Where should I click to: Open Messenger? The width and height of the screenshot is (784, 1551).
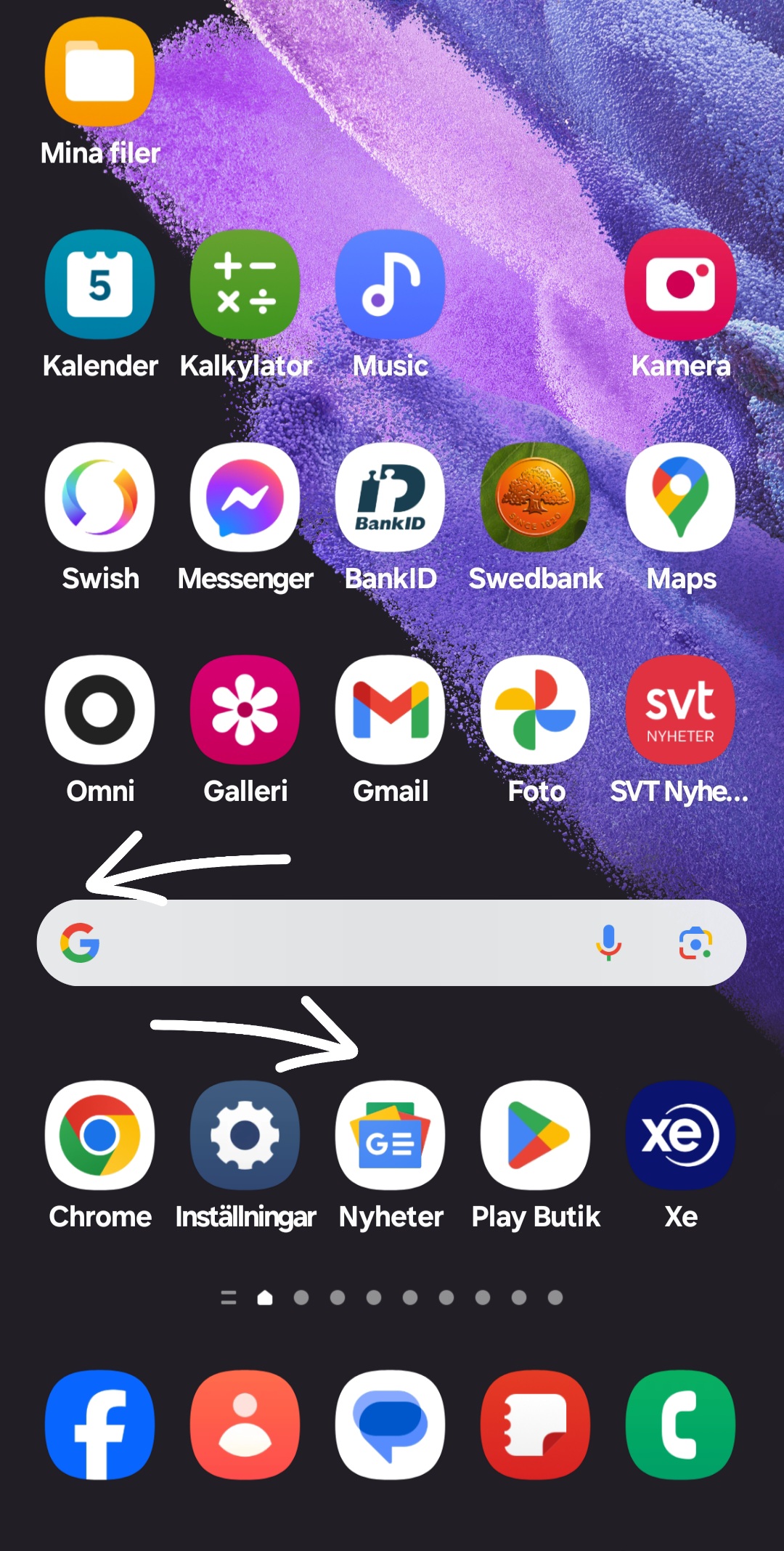pos(245,497)
